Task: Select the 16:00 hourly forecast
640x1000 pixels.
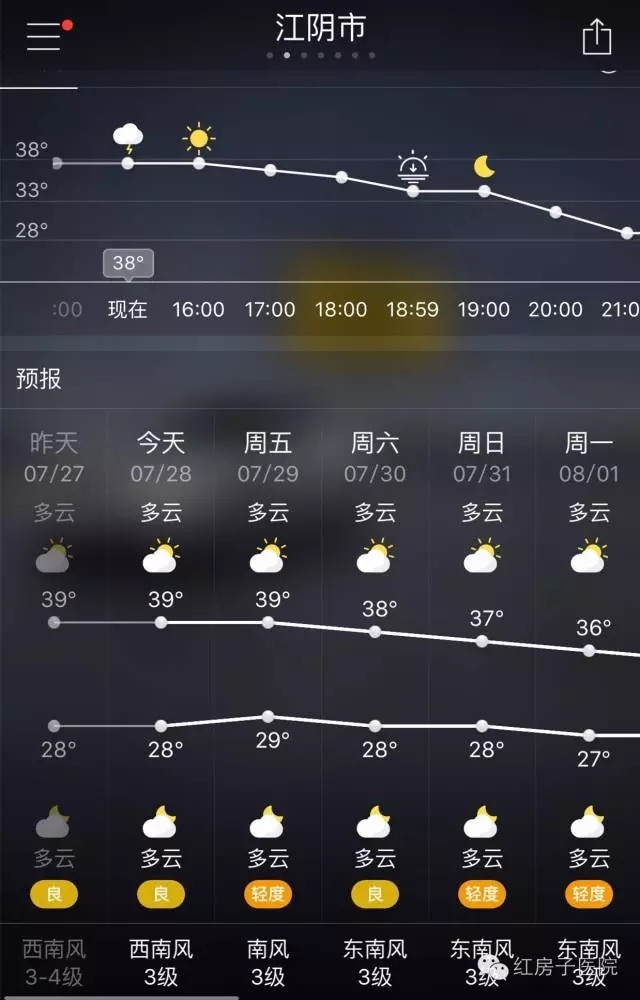Action: click(198, 309)
